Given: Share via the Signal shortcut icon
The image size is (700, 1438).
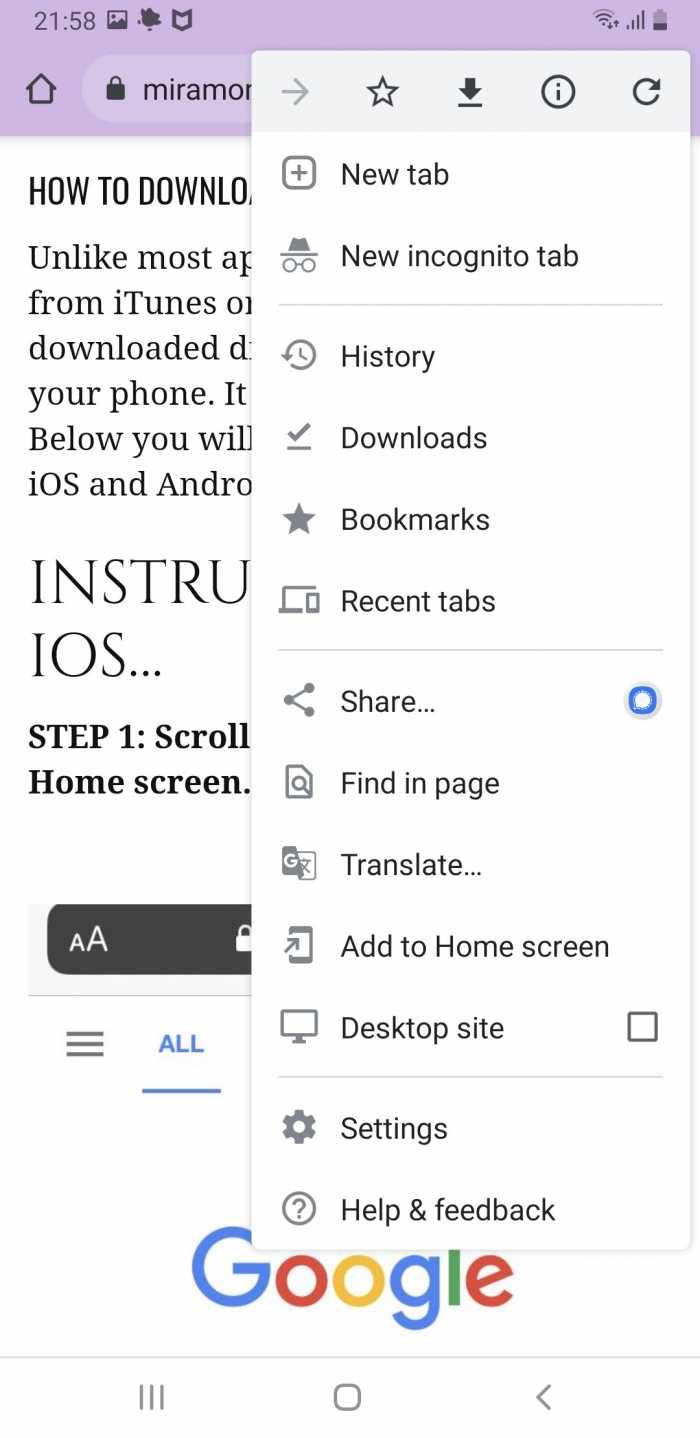Looking at the screenshot, I should (642, 701).
